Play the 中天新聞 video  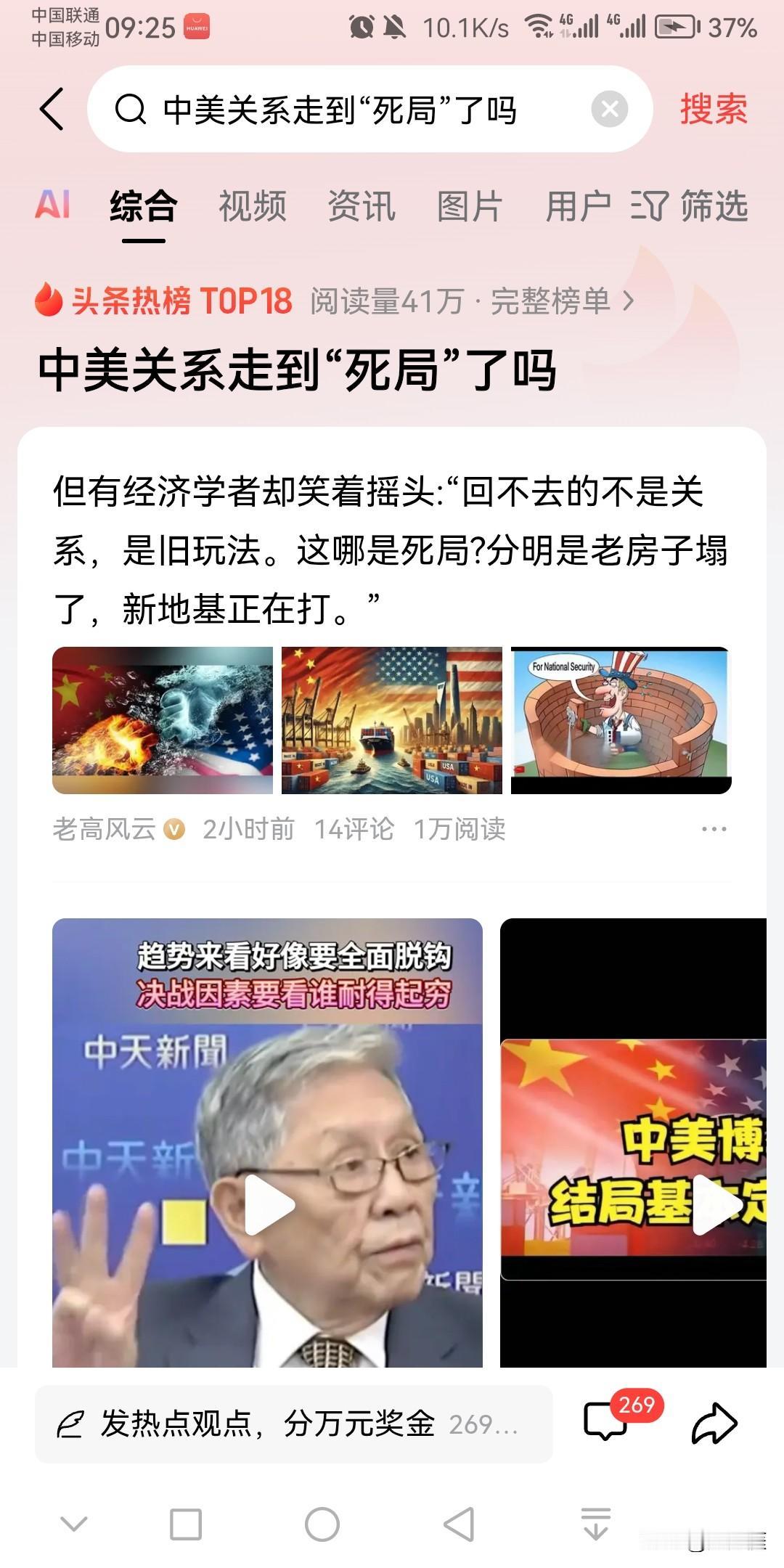(x=268, y=1205)
